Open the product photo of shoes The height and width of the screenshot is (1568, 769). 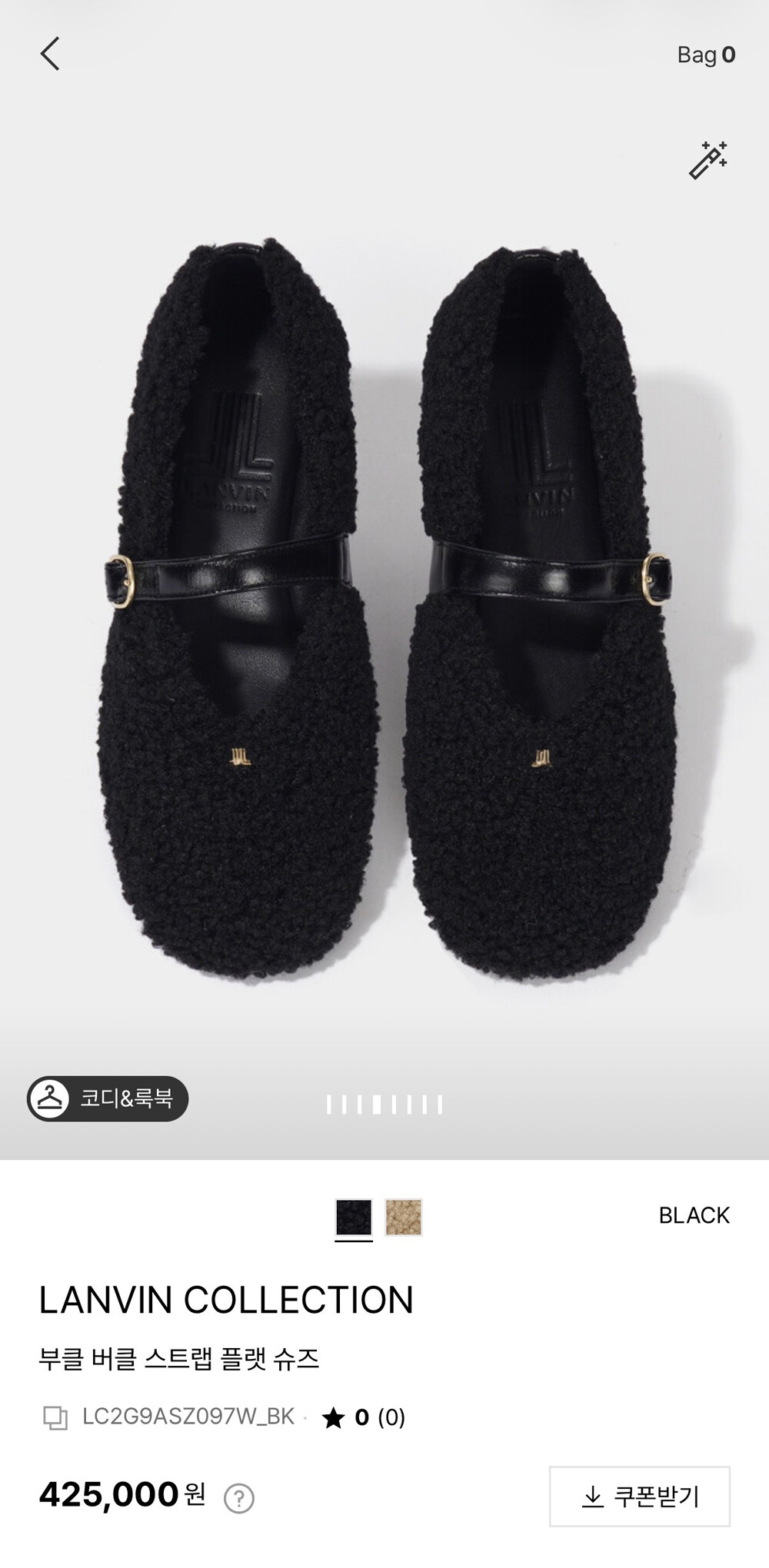click(384, 607)
